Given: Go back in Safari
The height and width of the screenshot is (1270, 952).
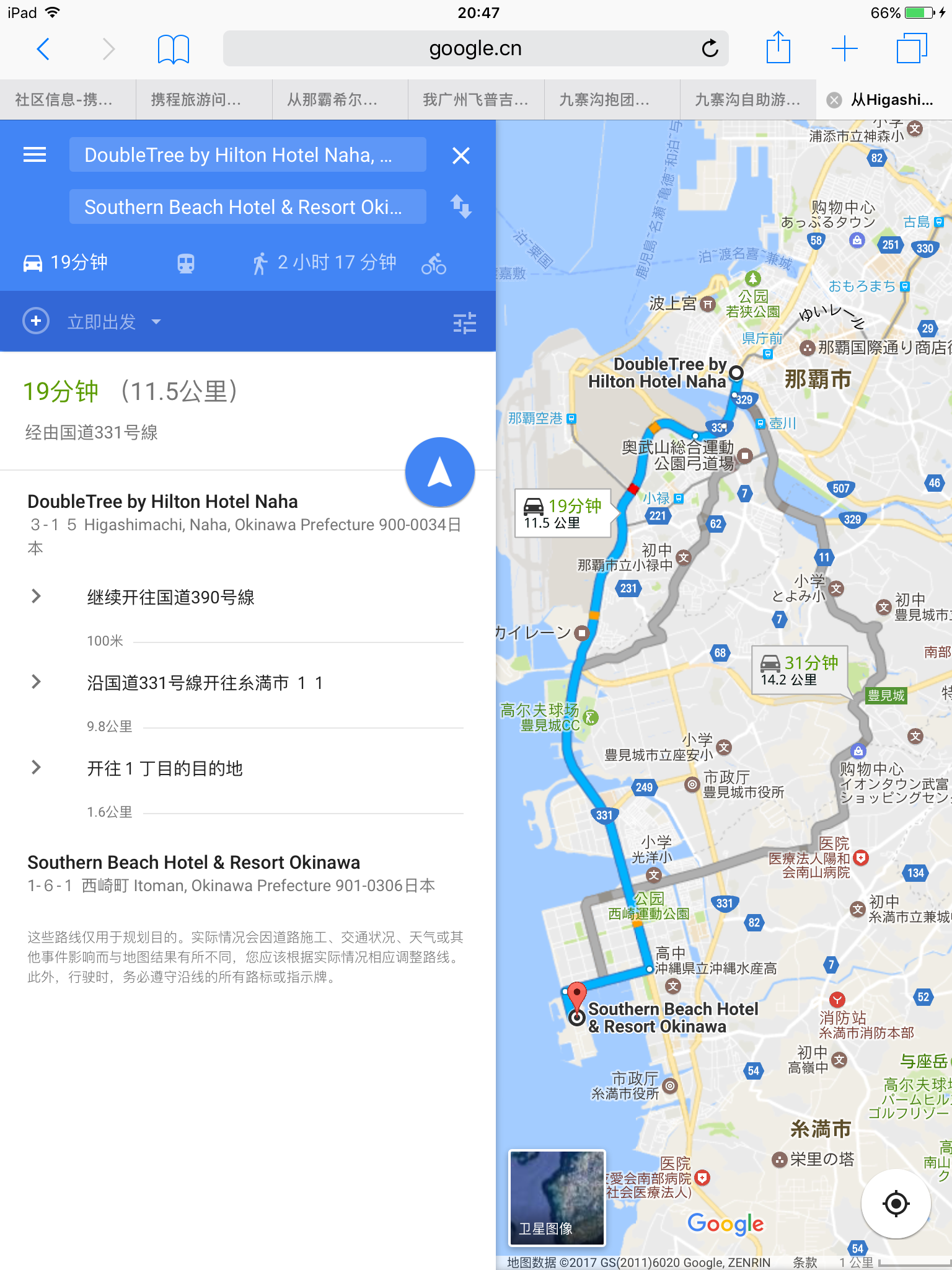Looking at the screenshot, I should (x=43, y=48).
